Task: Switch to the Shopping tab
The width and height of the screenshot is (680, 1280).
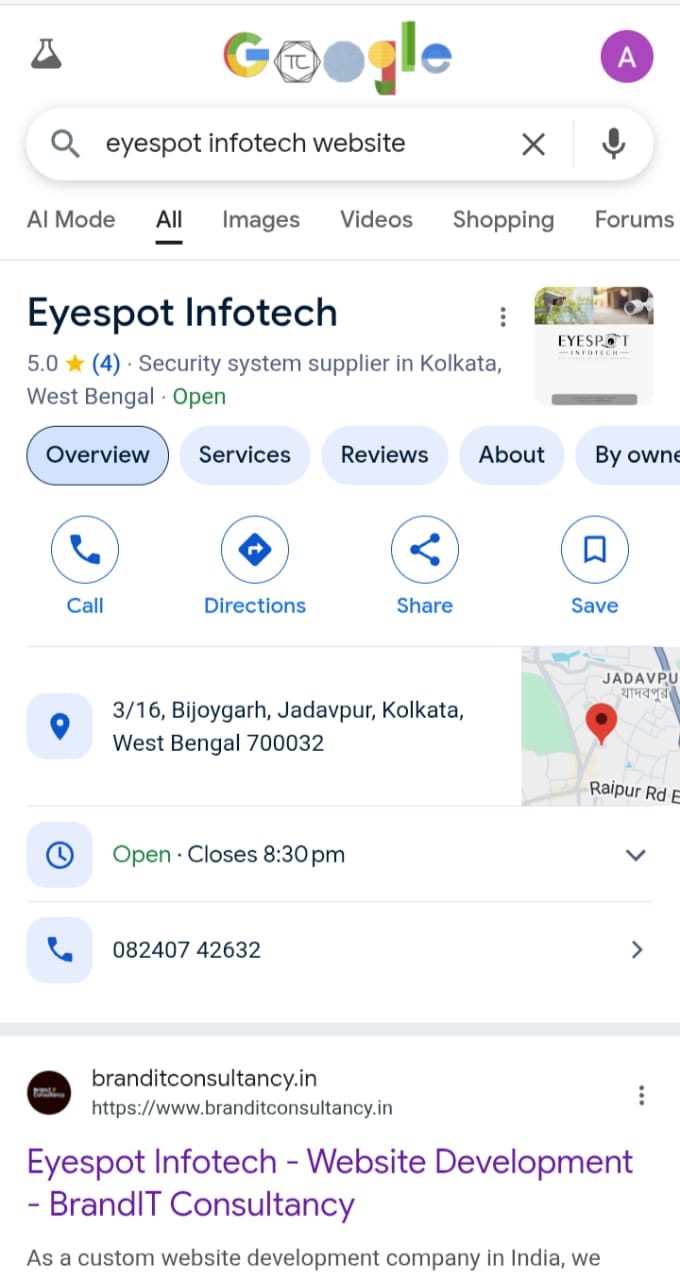Action: click(503, 220)
